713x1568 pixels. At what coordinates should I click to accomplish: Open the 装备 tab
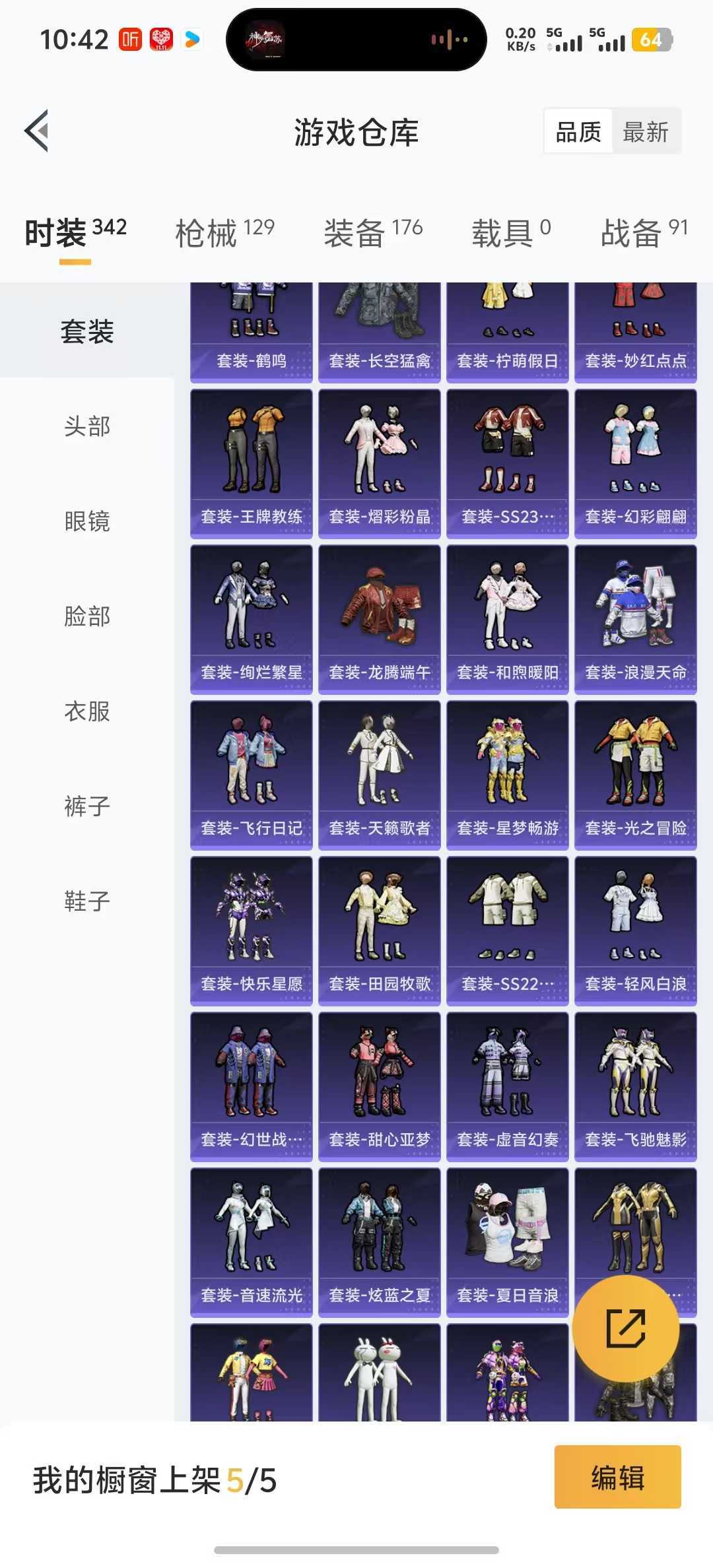click(x=373, y=232)
